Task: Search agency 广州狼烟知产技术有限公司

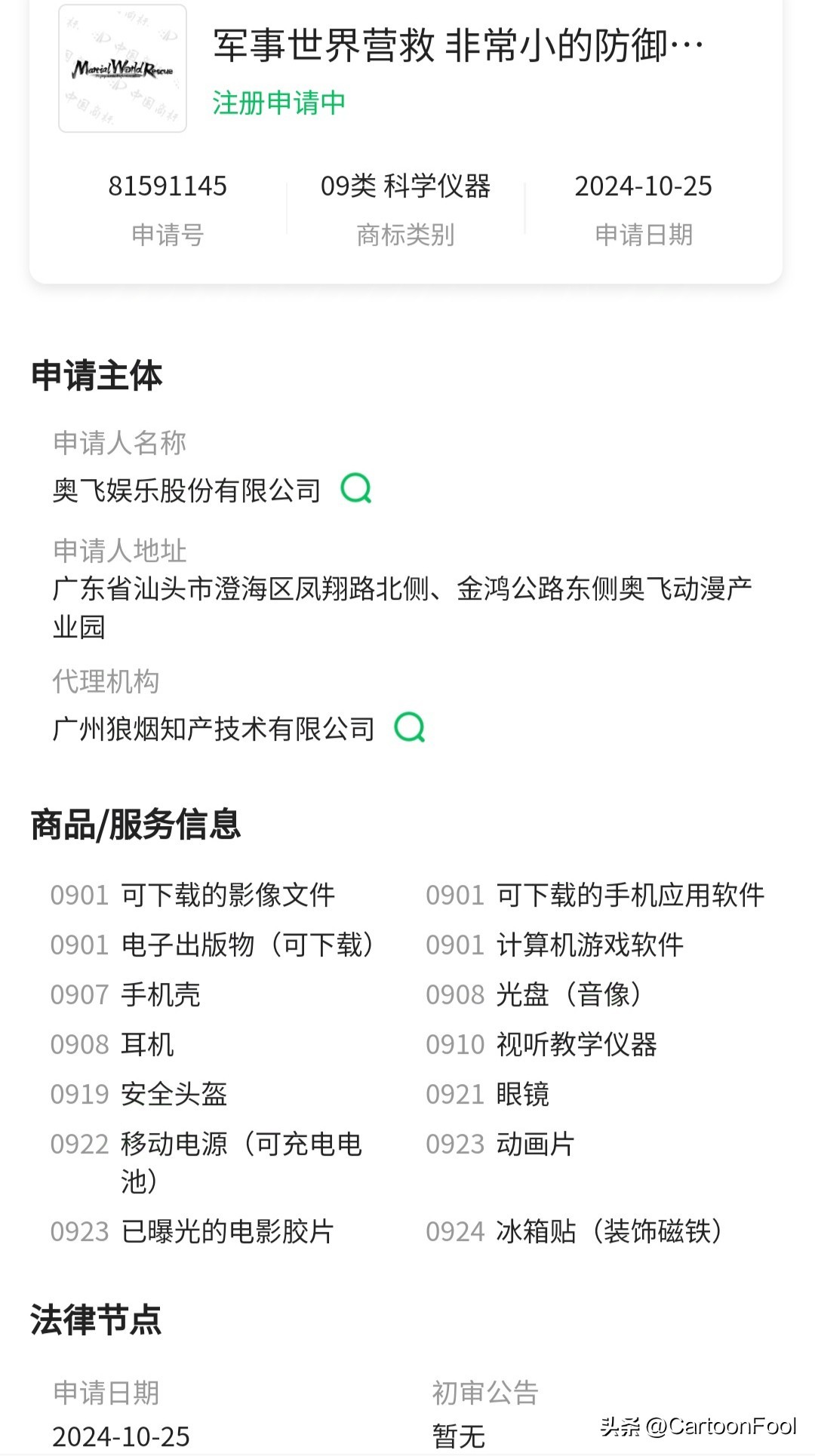Action: click(x=410, y=727)
